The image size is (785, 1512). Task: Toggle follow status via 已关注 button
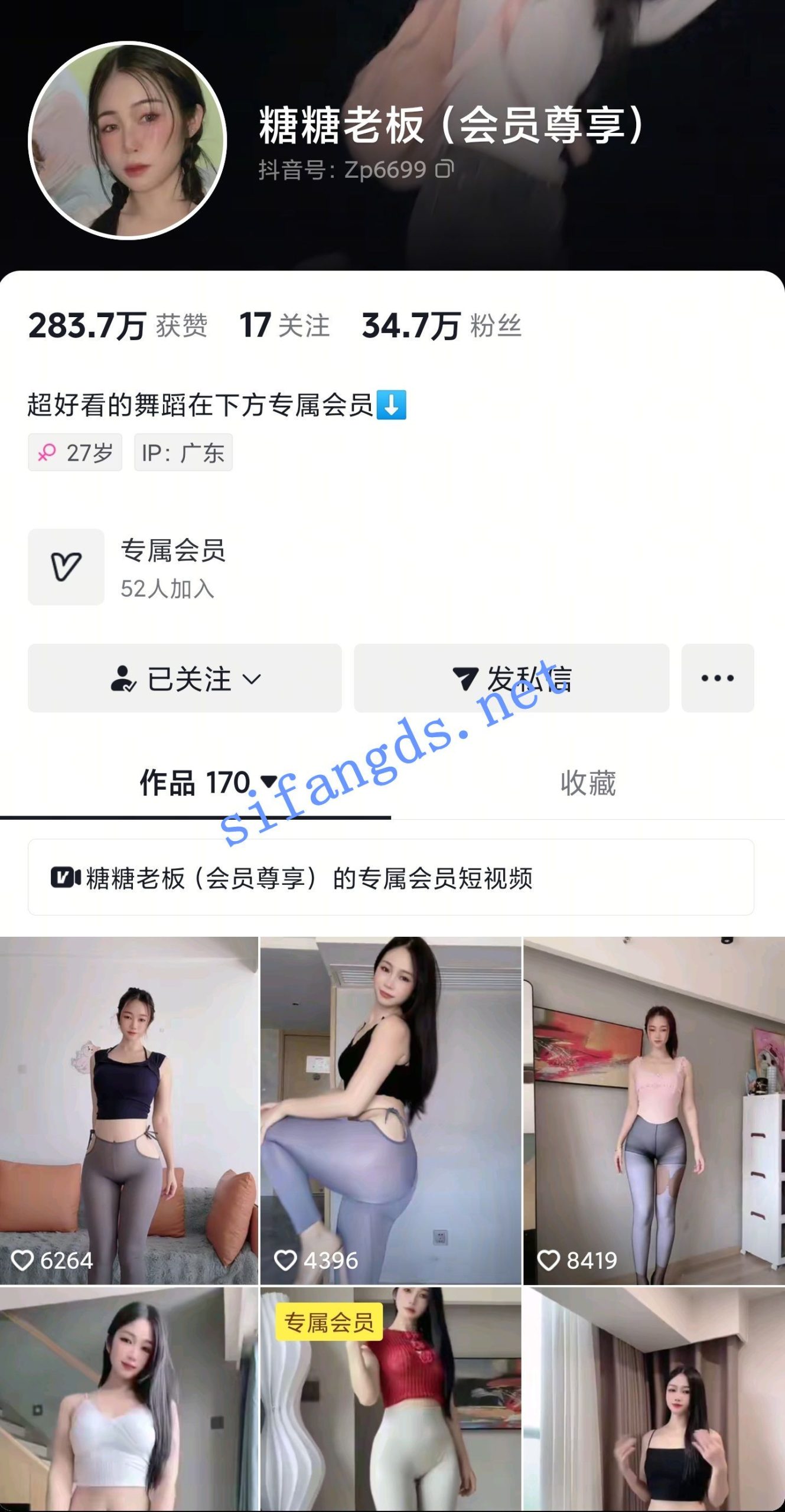185,679
